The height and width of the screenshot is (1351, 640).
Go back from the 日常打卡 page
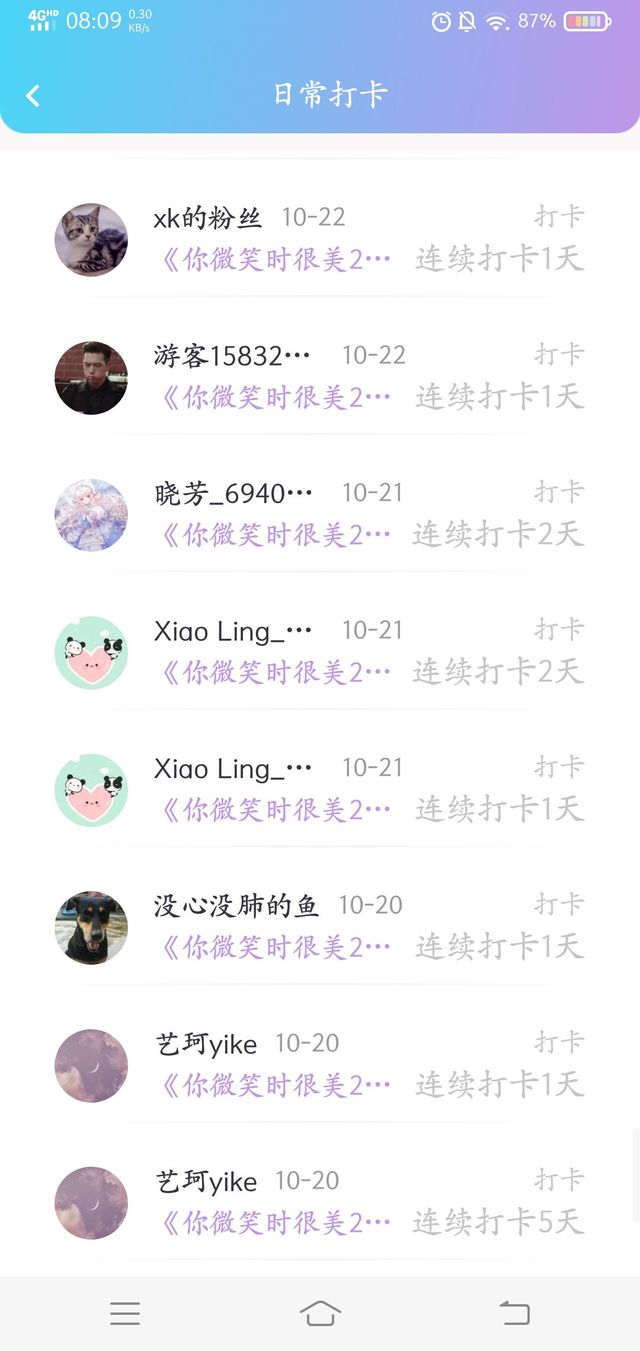click(x=33, y=95)
